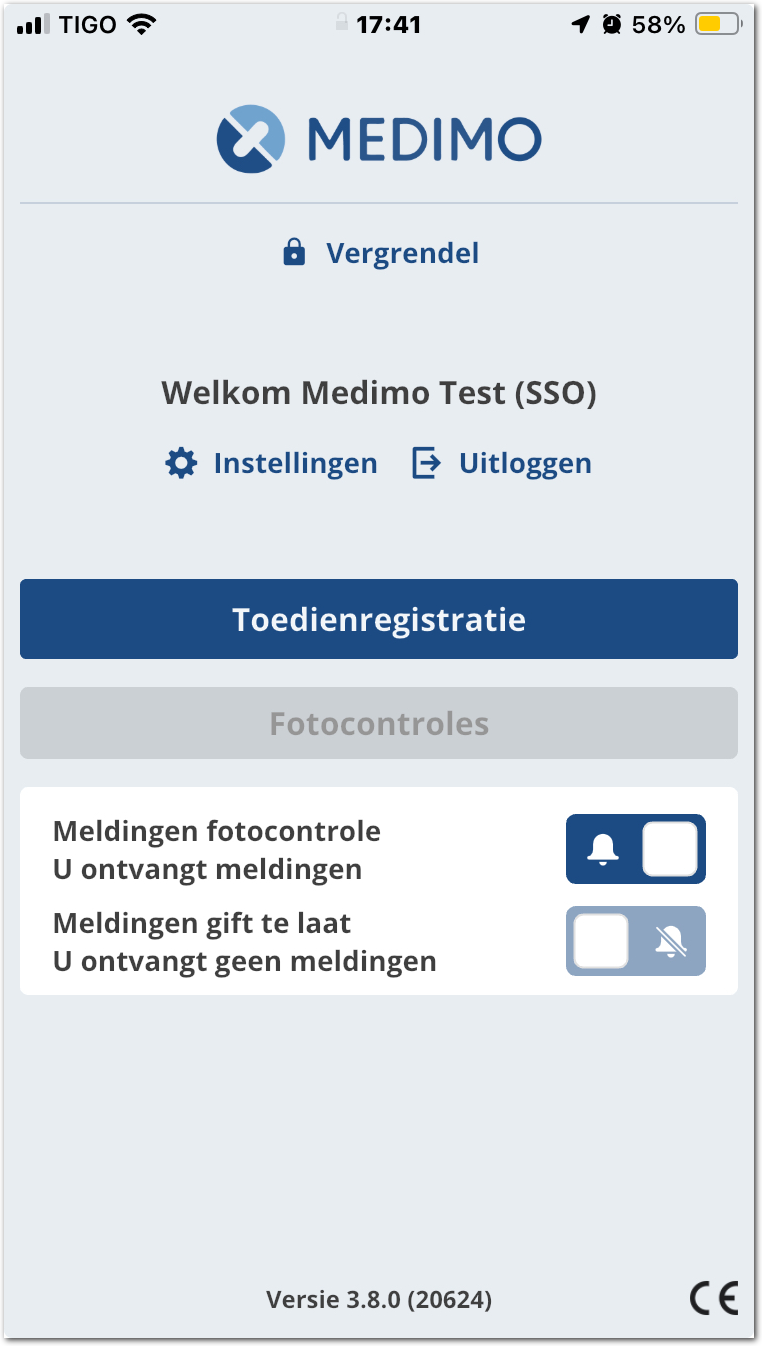The image size is (762, 1346).
Task: Log out with Uitloggen
Action: (502, 464)
